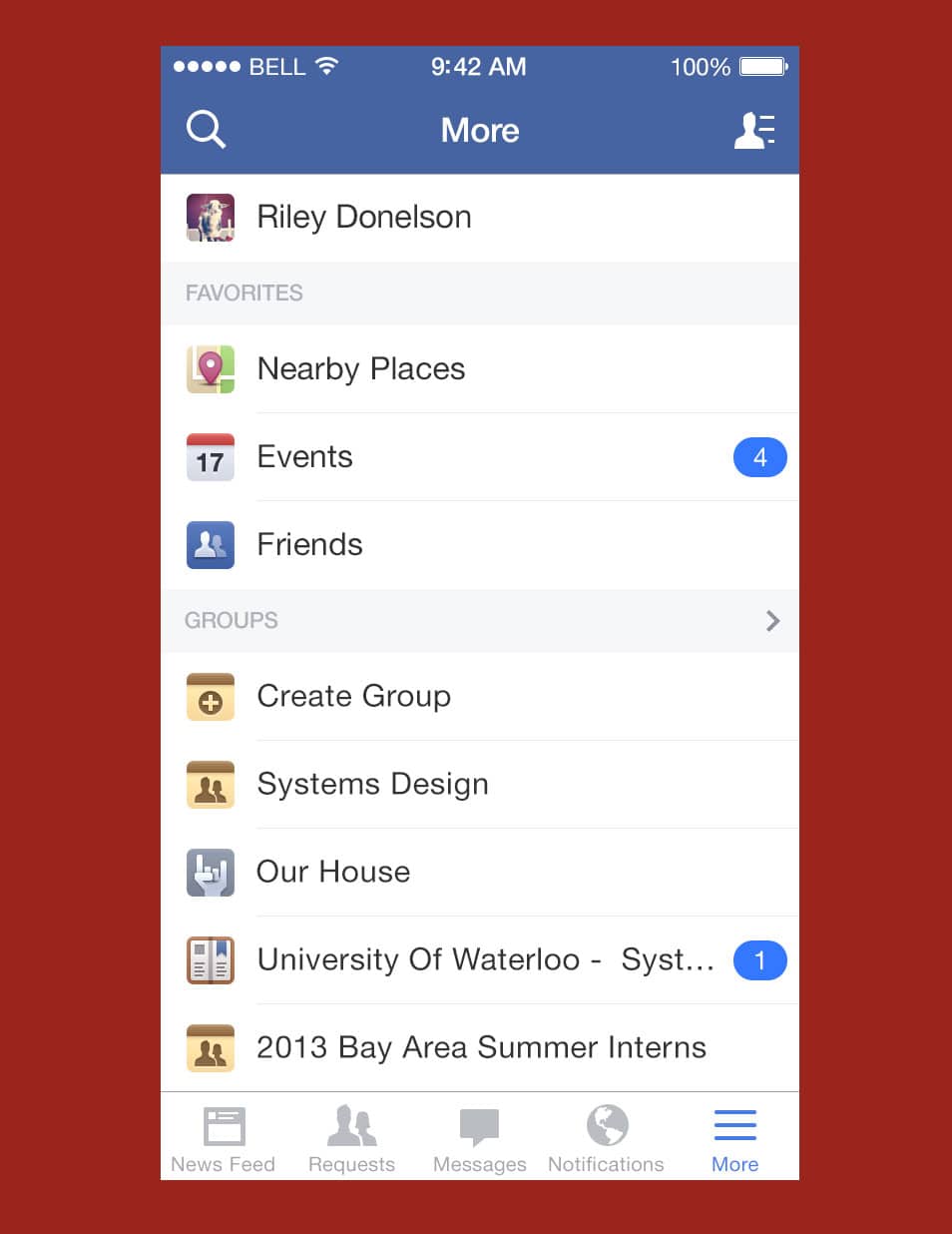Select the Friends icon
952x1234 pixels.
[x=210, y=544]
